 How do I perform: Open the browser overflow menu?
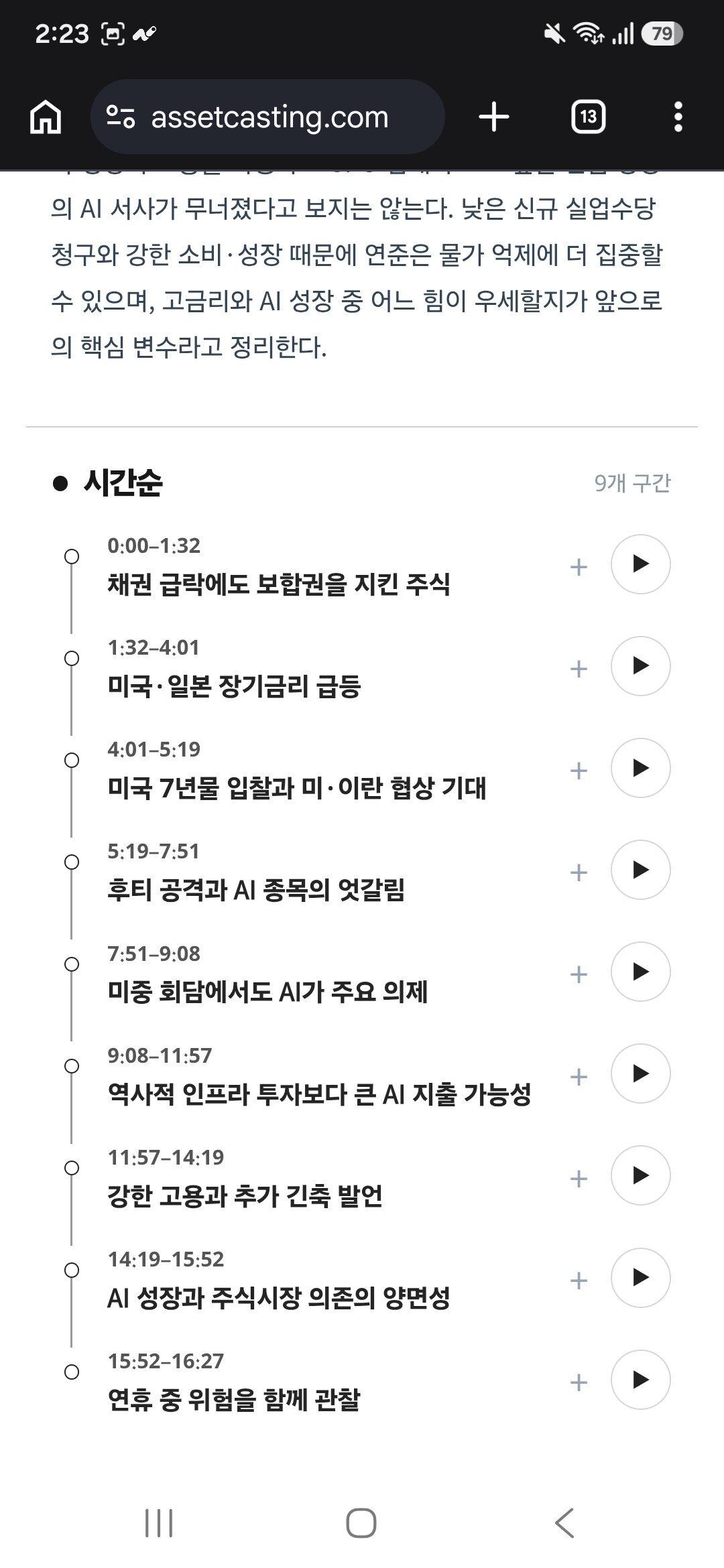point(678,117)
